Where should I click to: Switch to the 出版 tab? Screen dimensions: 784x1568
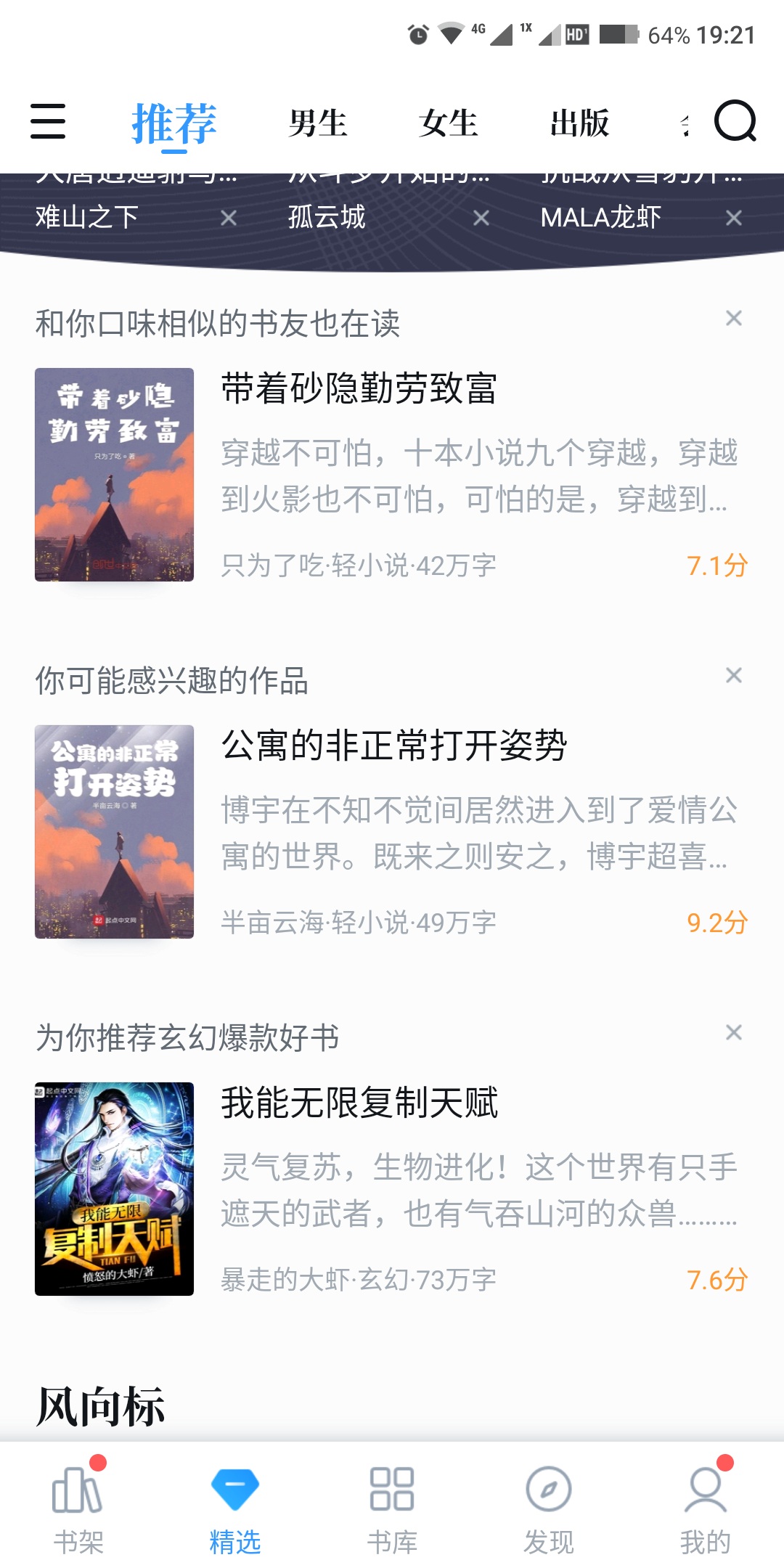[579, 123]
